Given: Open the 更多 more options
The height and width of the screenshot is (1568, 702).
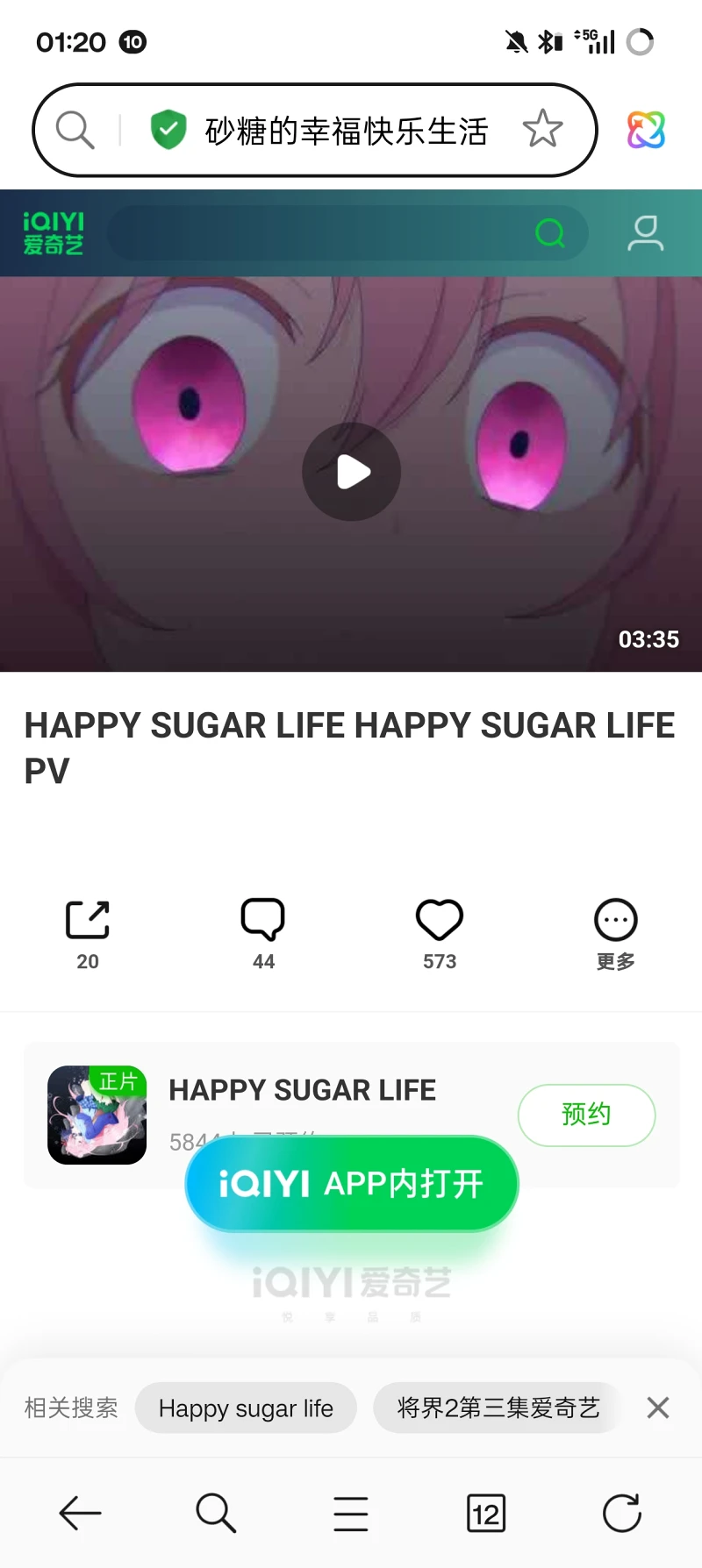Looking at the screenshot, I should pos(616,935).
